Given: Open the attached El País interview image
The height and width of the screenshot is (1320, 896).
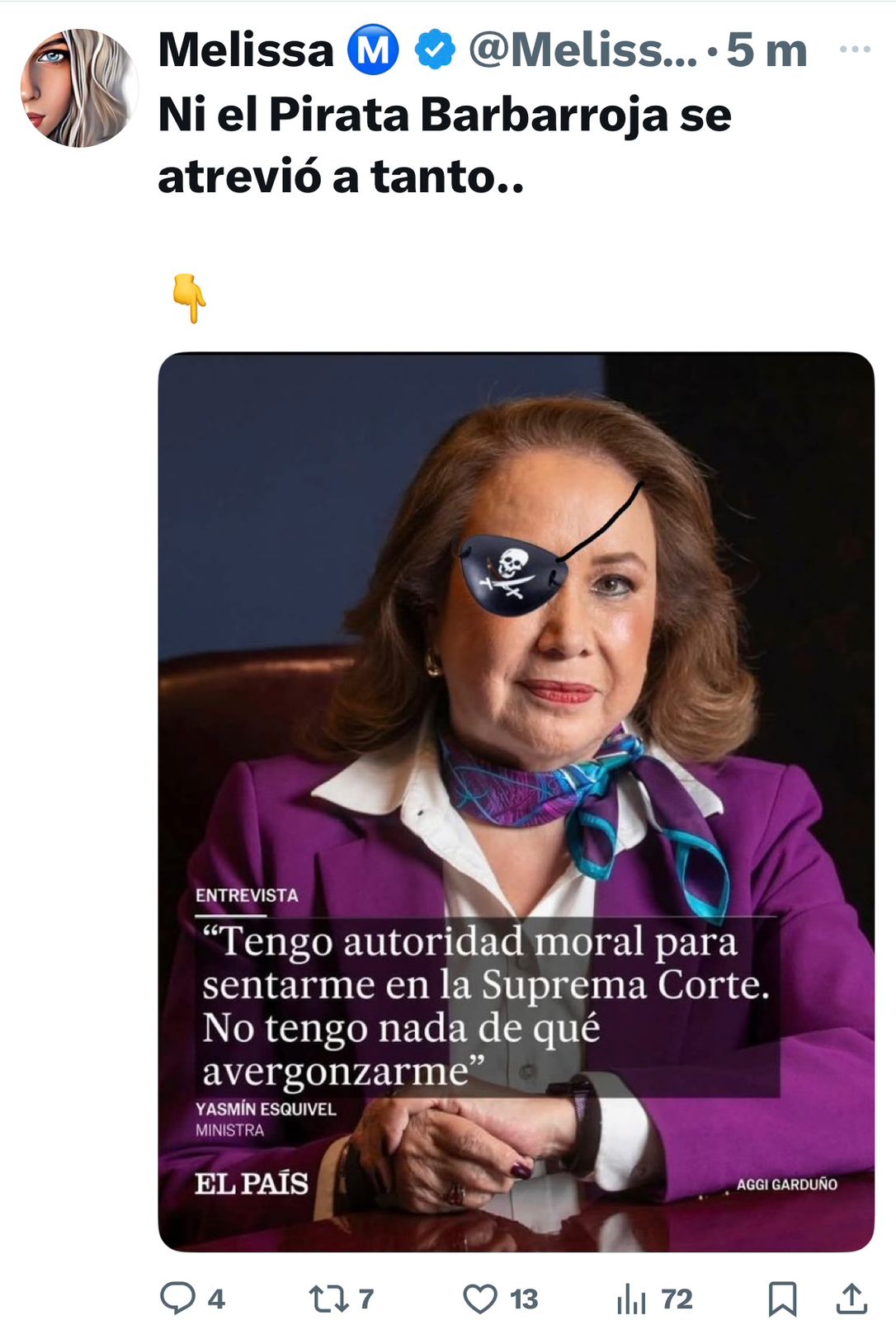Looking at the screenshot, I should click(516, 800).
